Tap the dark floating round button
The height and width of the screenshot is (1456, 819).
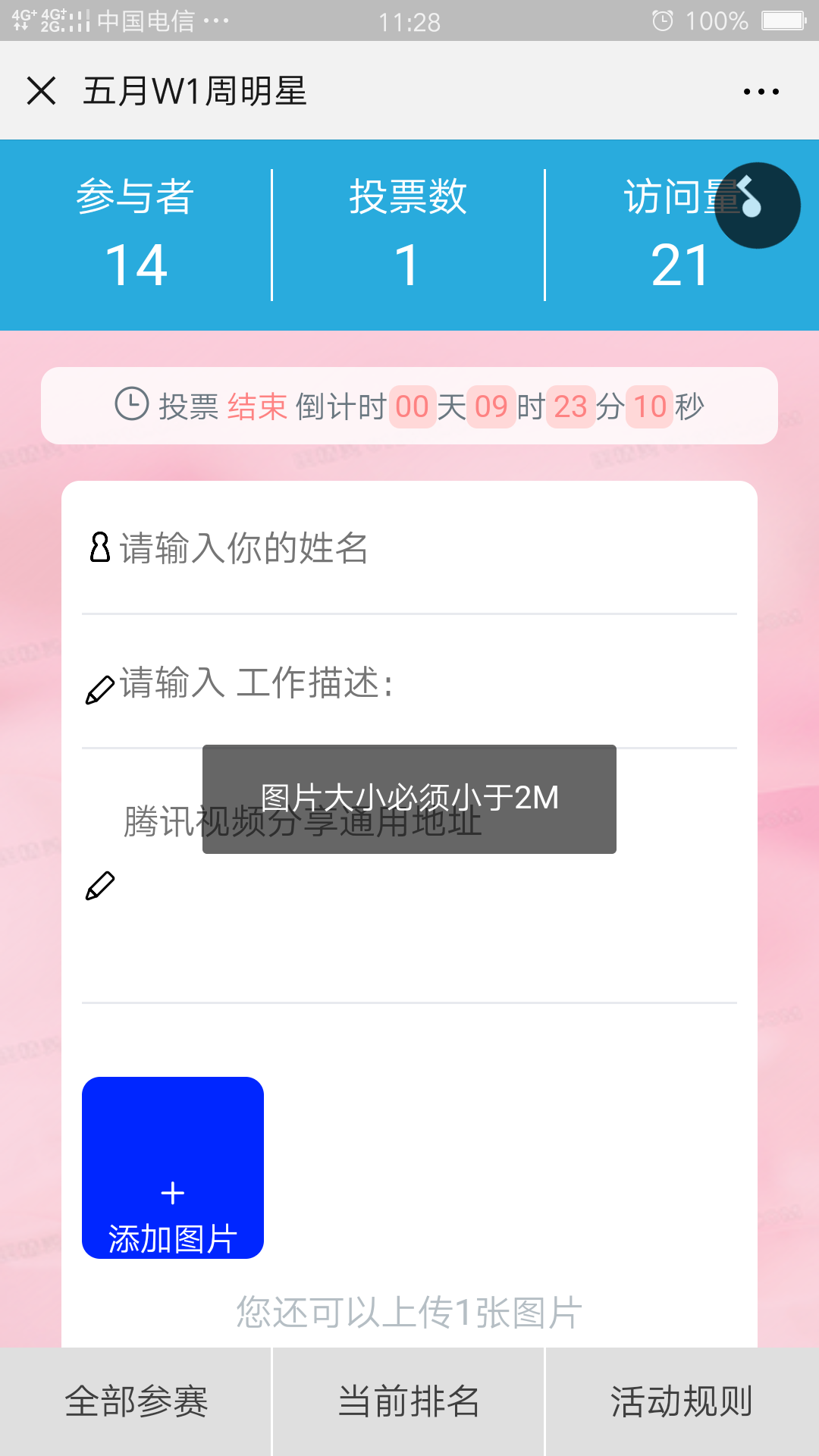click(x=757, y=206)
